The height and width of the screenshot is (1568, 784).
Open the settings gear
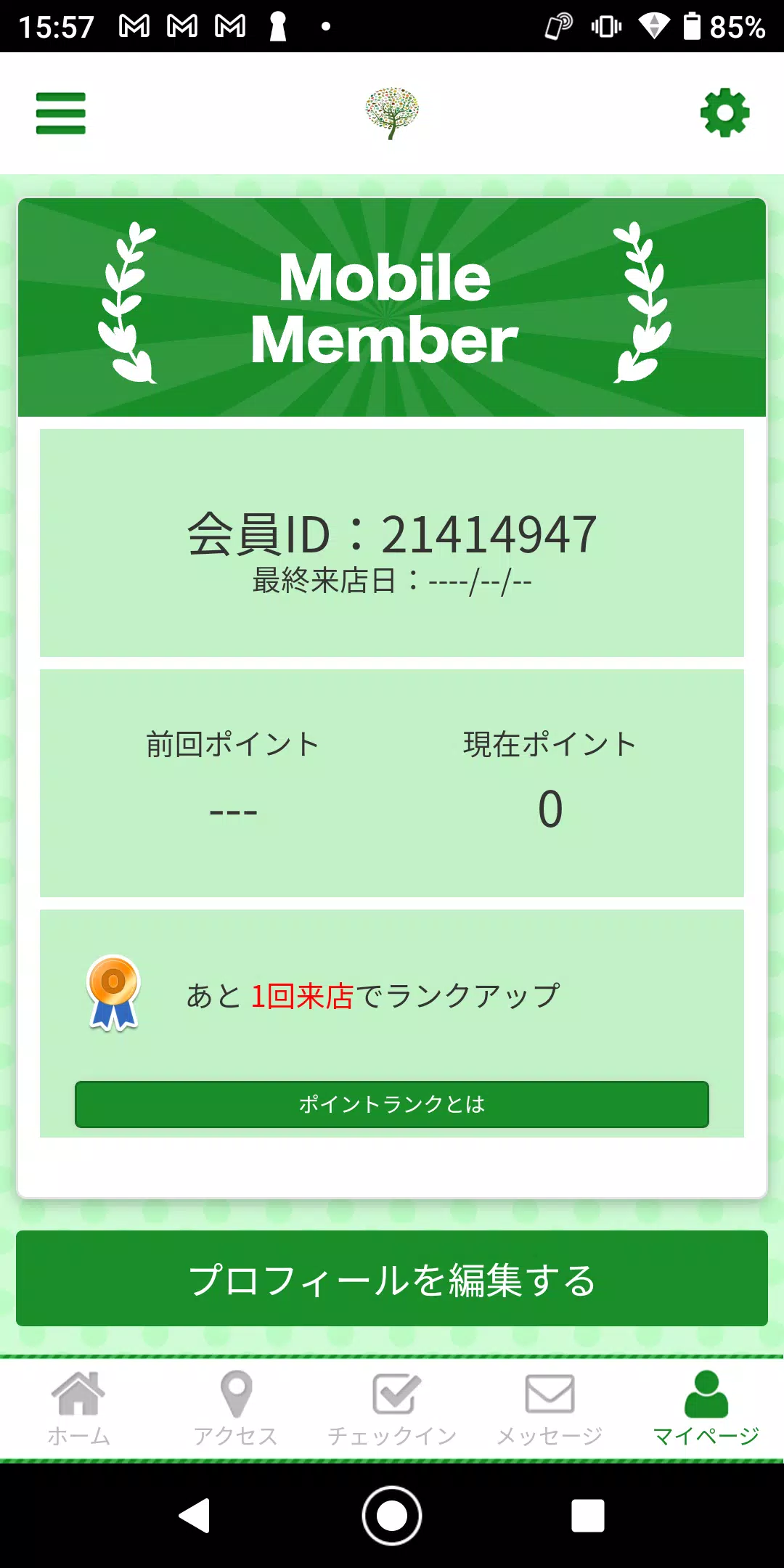pos(723,112)
